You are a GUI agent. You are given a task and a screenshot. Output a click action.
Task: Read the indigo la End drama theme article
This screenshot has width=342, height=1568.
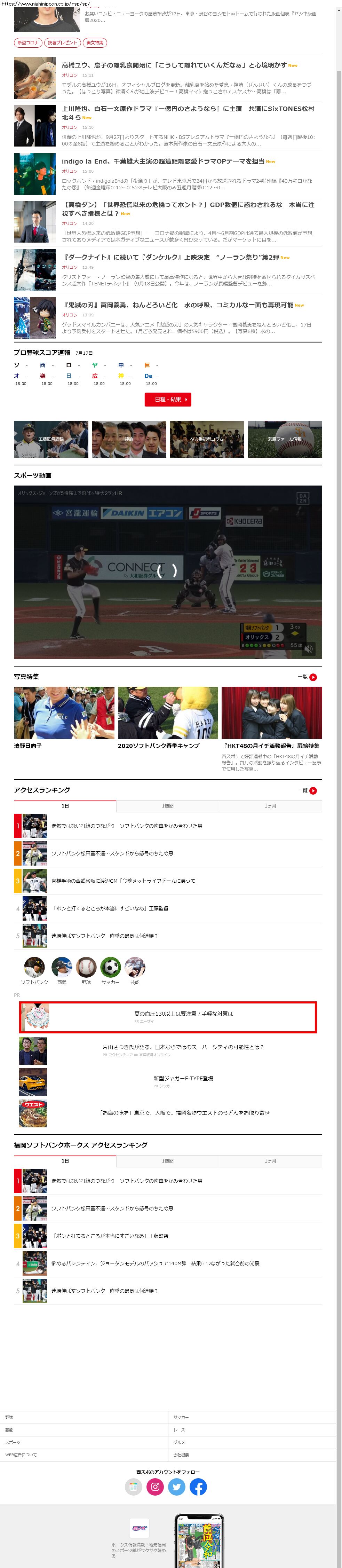click(x=163, y=161)
